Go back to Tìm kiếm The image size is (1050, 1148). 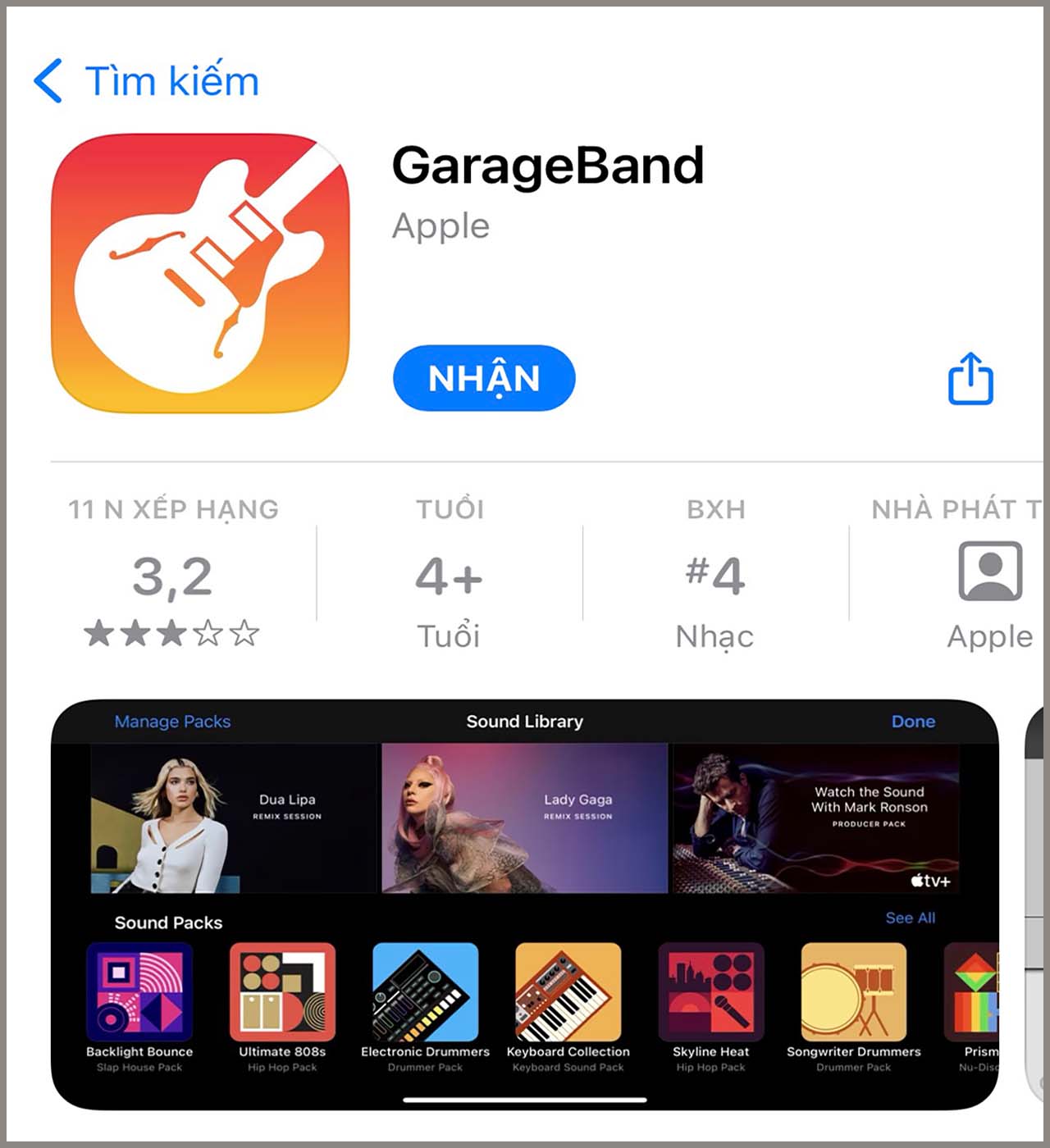(148, 81)
